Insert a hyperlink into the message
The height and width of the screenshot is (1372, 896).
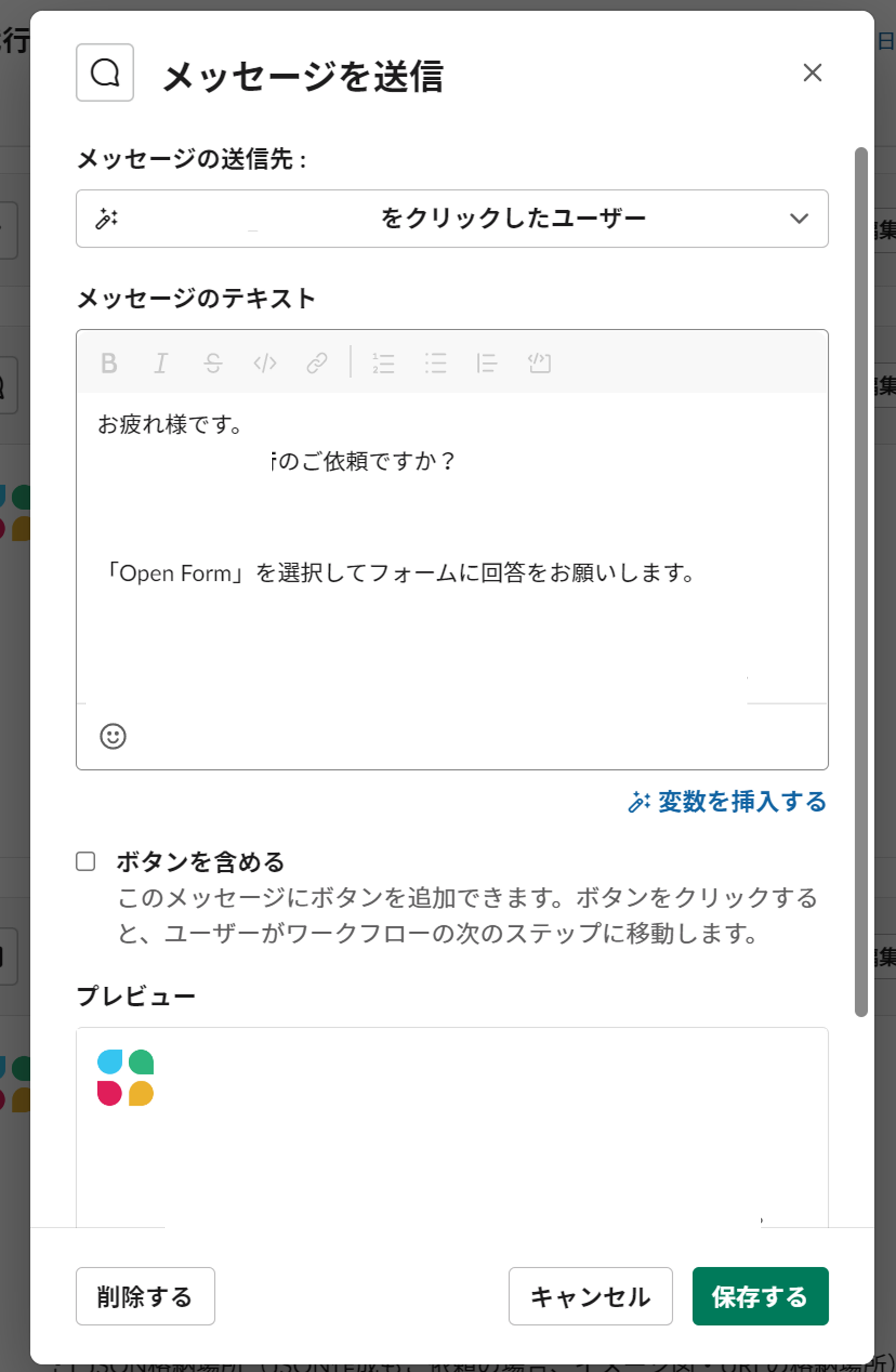pyautogui.click(x=316, y=363)
